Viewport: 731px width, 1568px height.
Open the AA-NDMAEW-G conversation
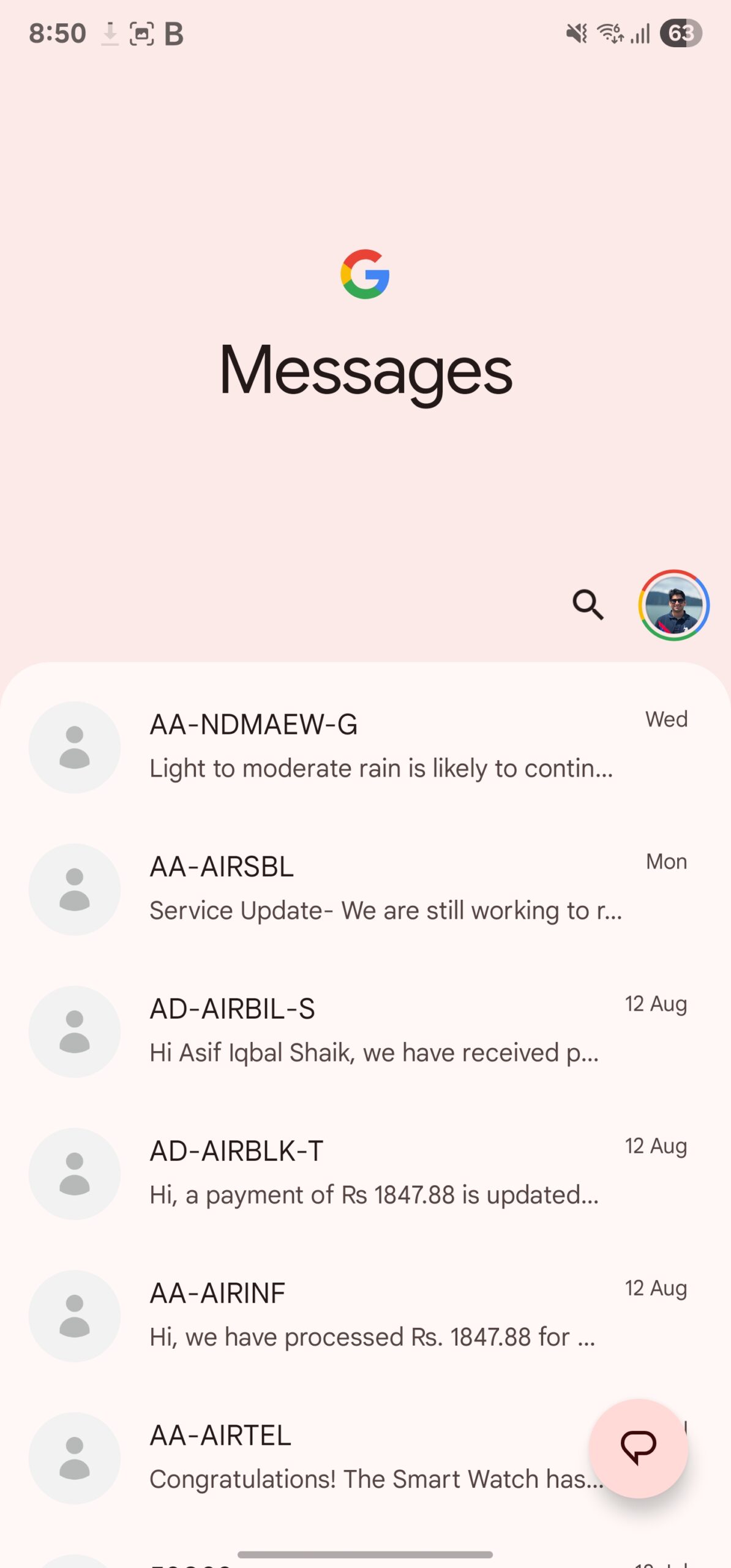point(380,746)
